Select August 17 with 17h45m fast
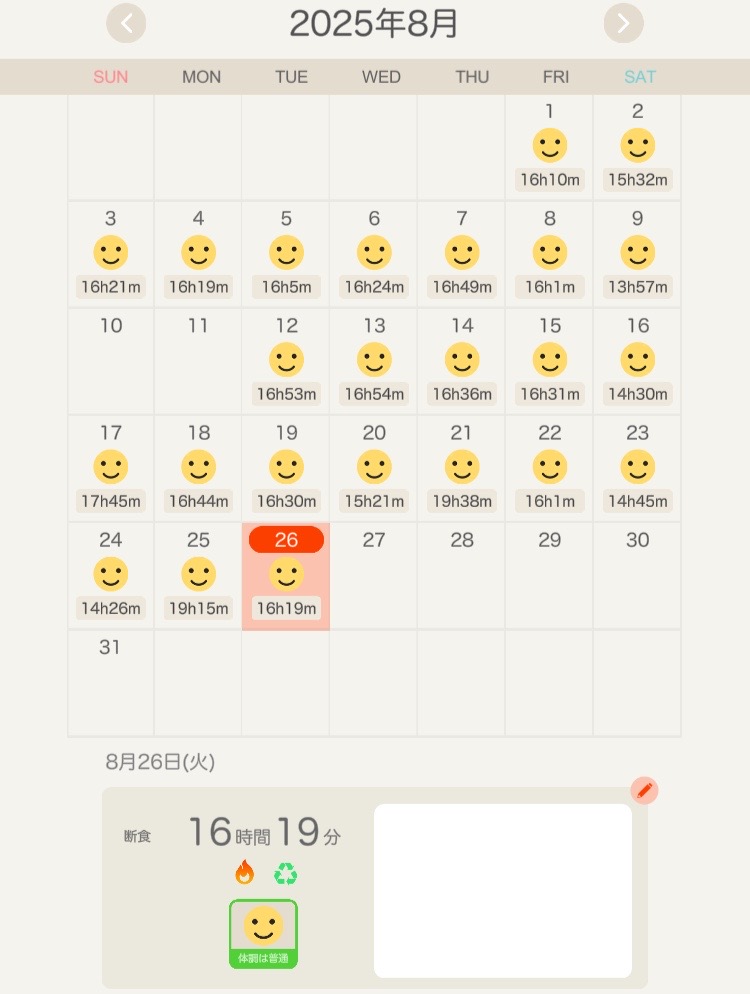The image size is (750, 994). tap(111, 468)
